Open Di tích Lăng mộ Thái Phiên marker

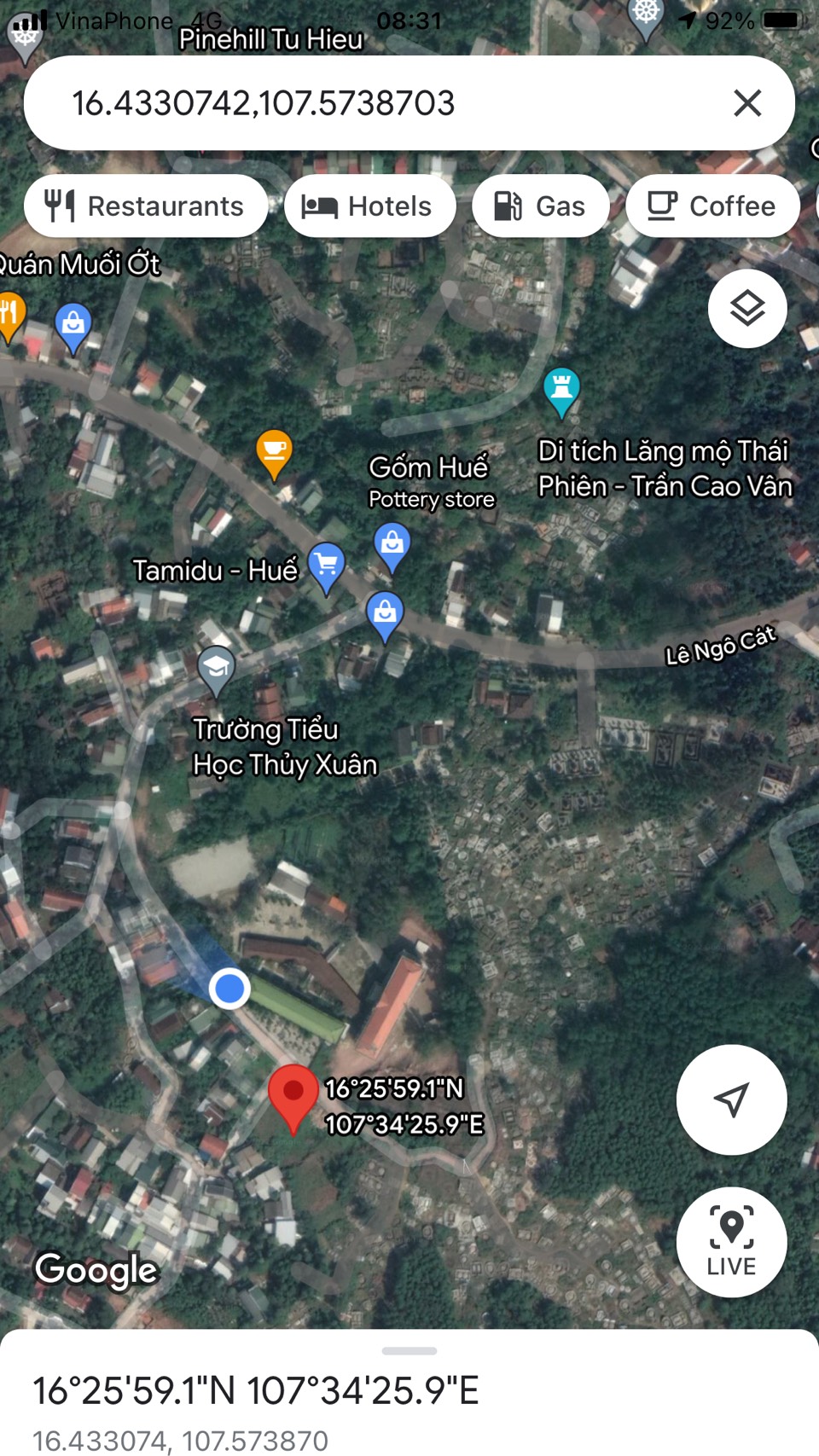coord(561,392)
